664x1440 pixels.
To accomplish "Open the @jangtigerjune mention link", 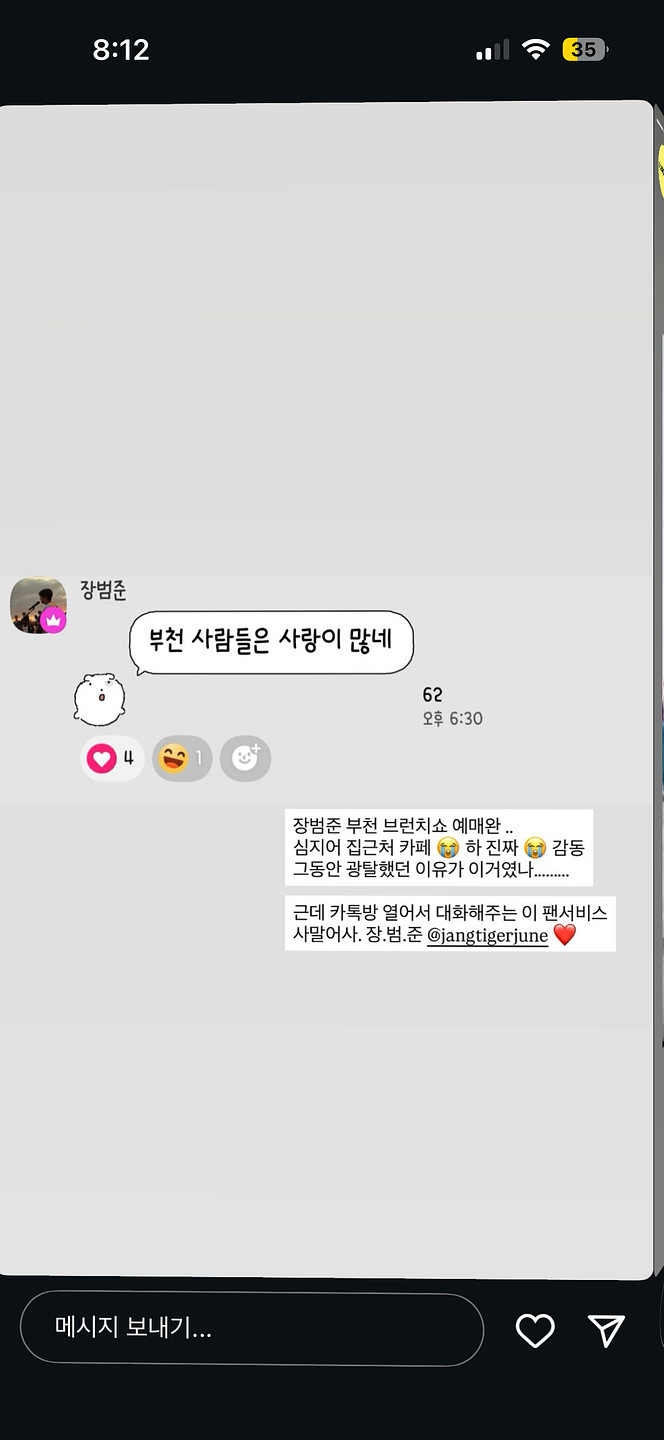I will pyautogui.click(x=487, y=937).
